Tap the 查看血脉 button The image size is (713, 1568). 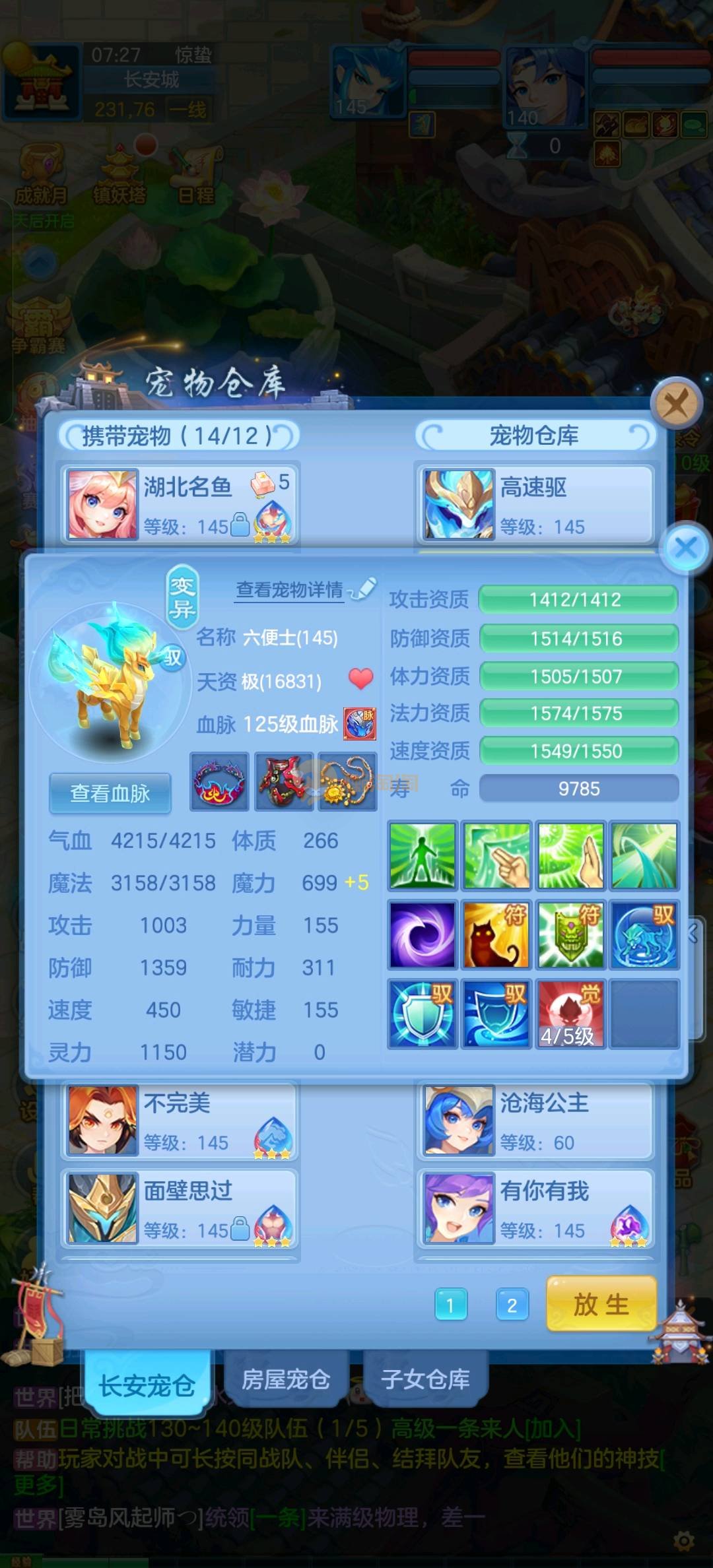tap(110, 793)
